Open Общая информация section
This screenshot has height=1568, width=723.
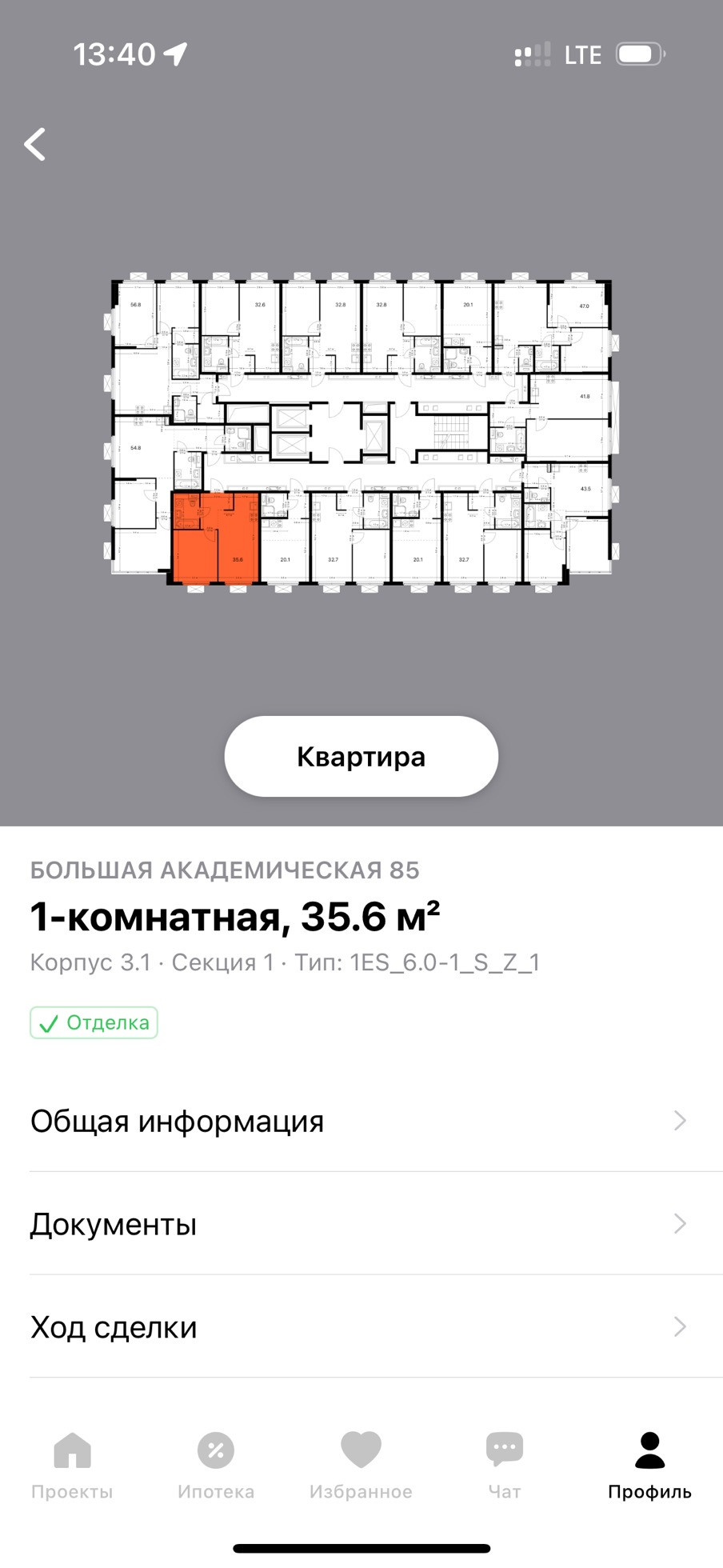point(361,1121)
